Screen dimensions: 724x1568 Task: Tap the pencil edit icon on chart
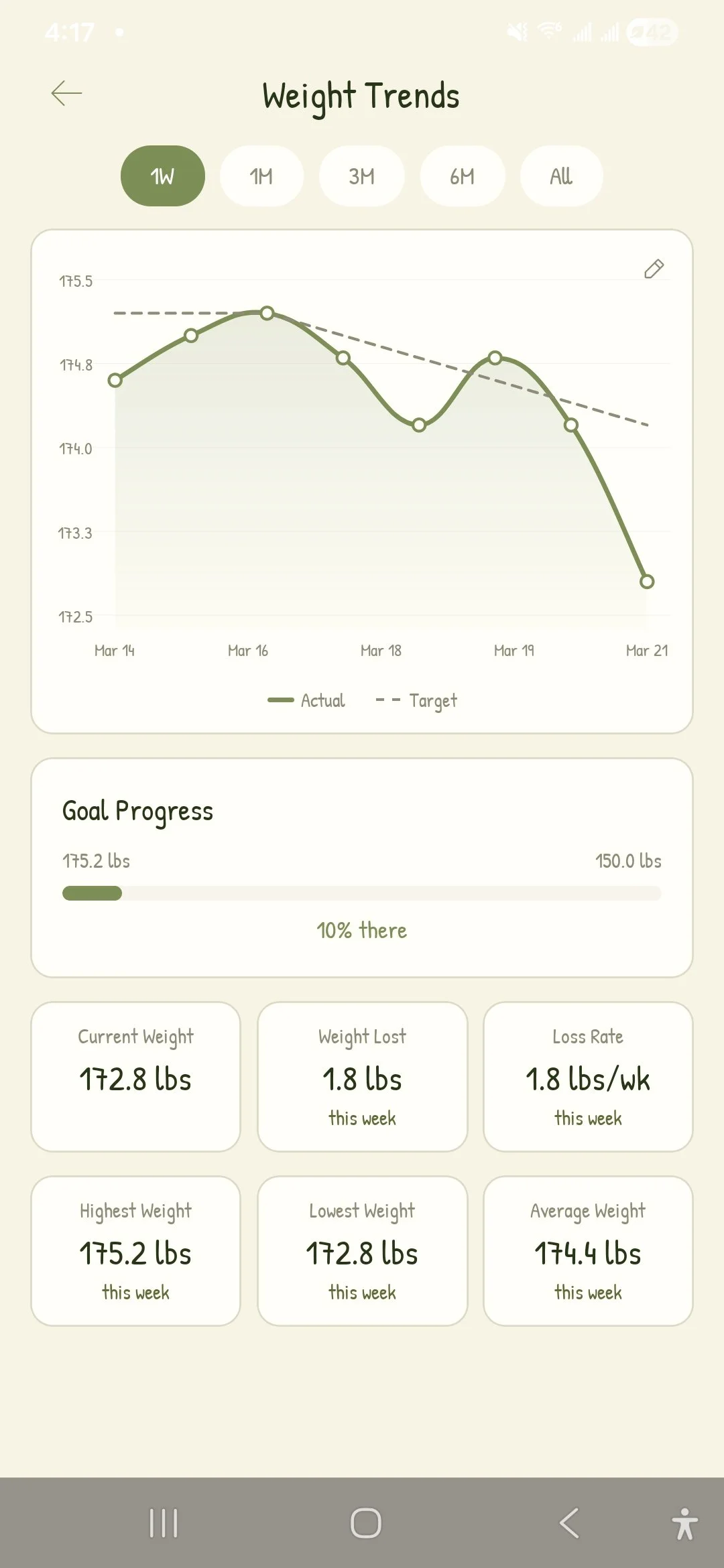click(654, 269)
